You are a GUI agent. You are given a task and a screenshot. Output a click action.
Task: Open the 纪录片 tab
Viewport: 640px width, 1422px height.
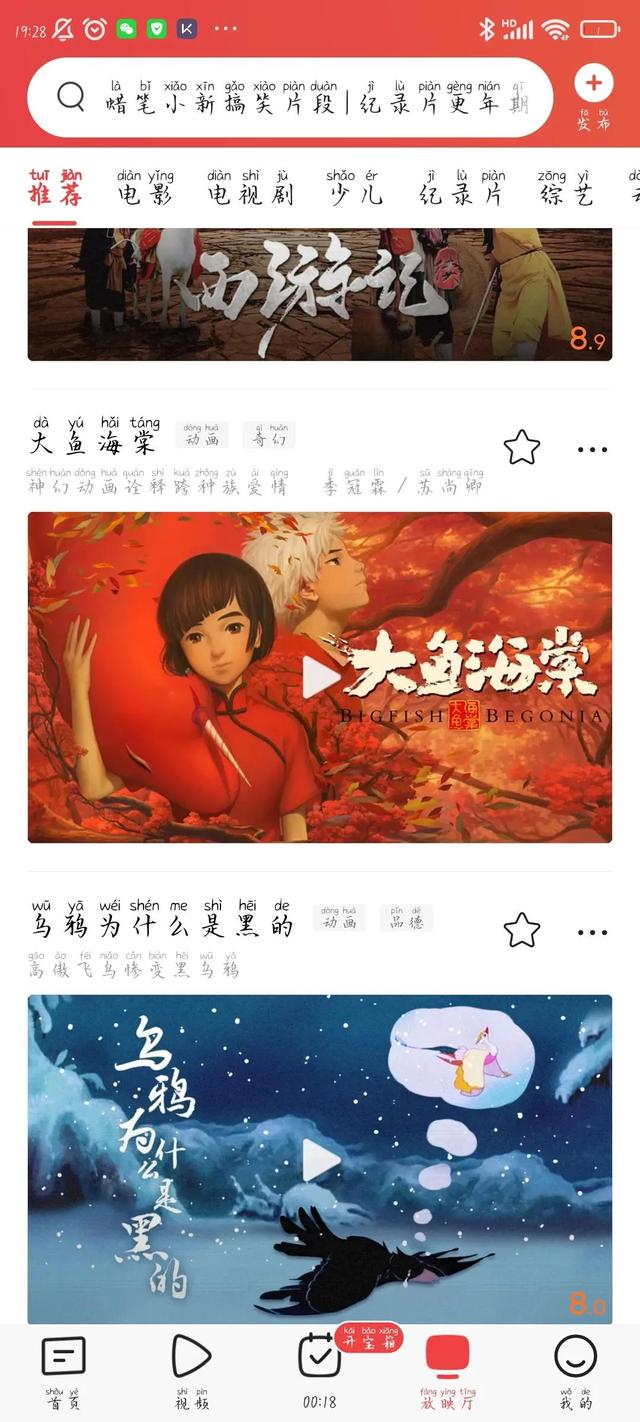tap(461, 187)
